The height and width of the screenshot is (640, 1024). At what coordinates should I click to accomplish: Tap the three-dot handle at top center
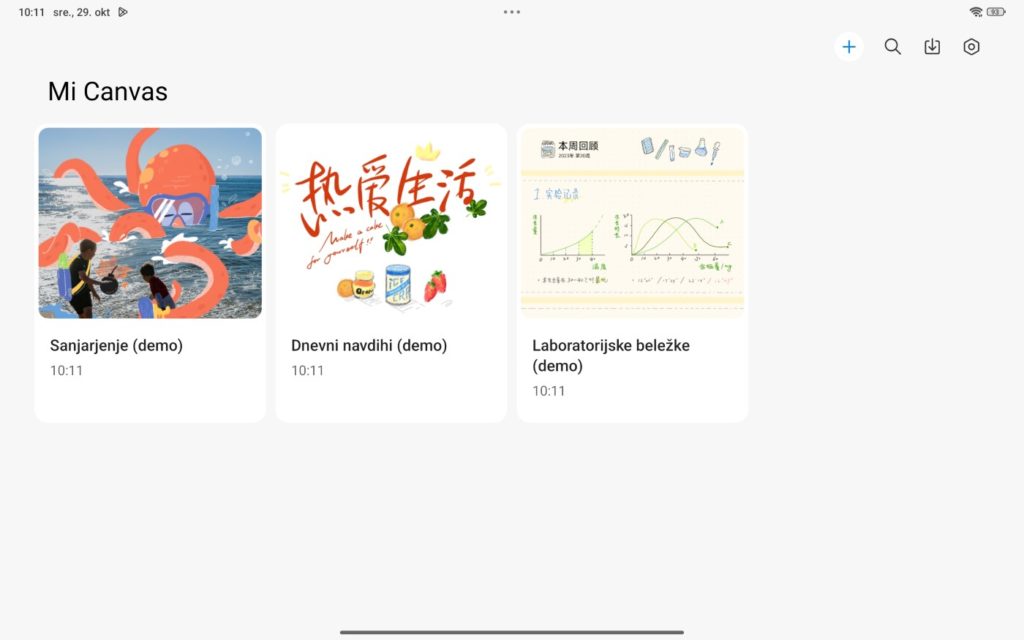[512, 12]
